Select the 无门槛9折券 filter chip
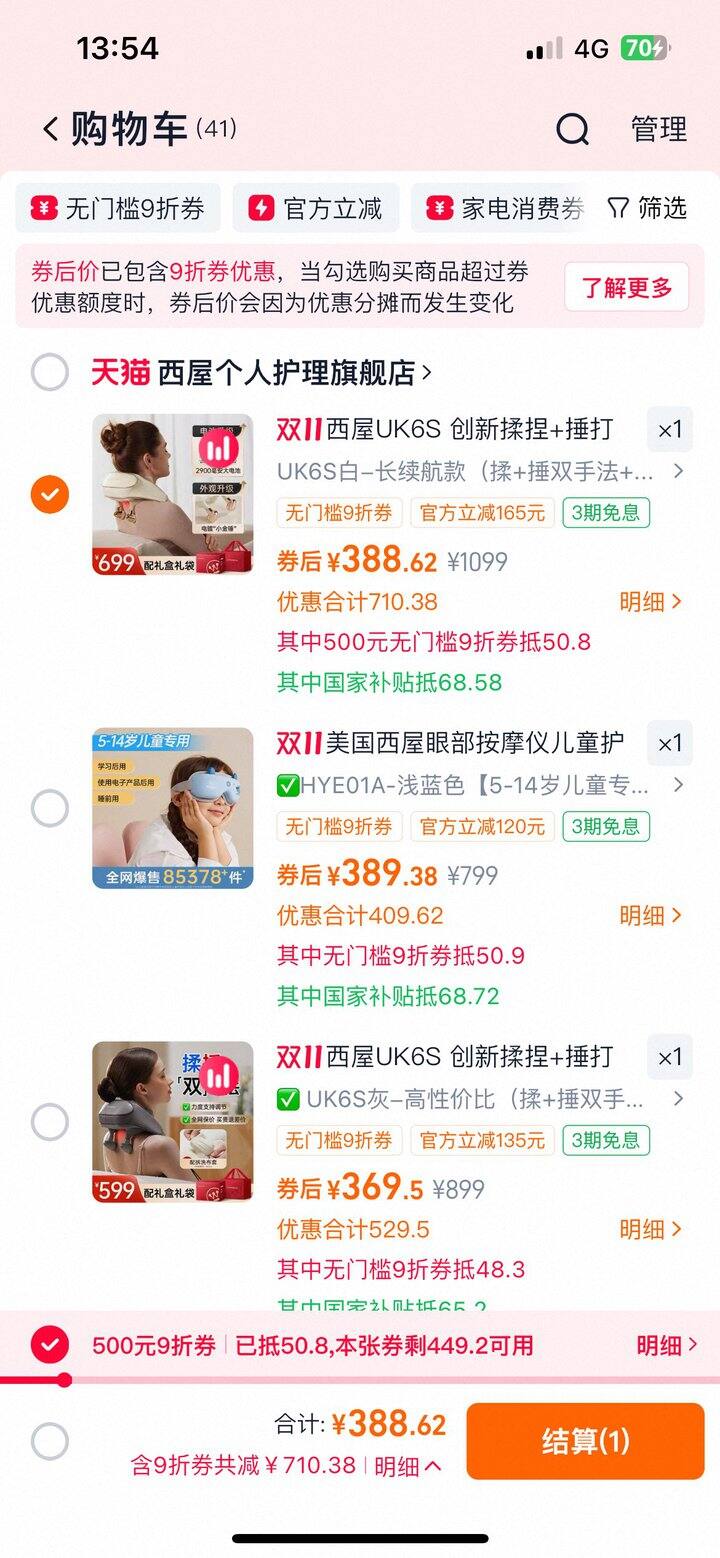 [119, 208]
